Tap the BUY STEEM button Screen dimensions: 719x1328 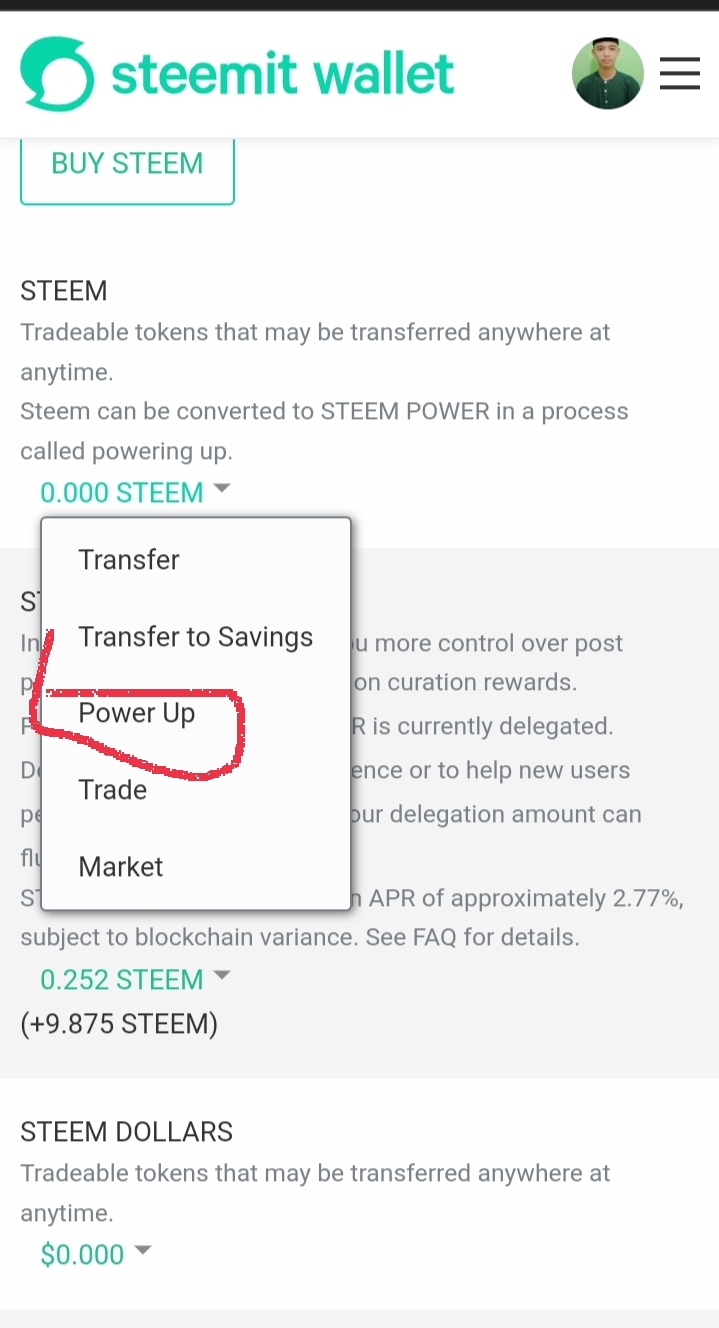(127, 164)
